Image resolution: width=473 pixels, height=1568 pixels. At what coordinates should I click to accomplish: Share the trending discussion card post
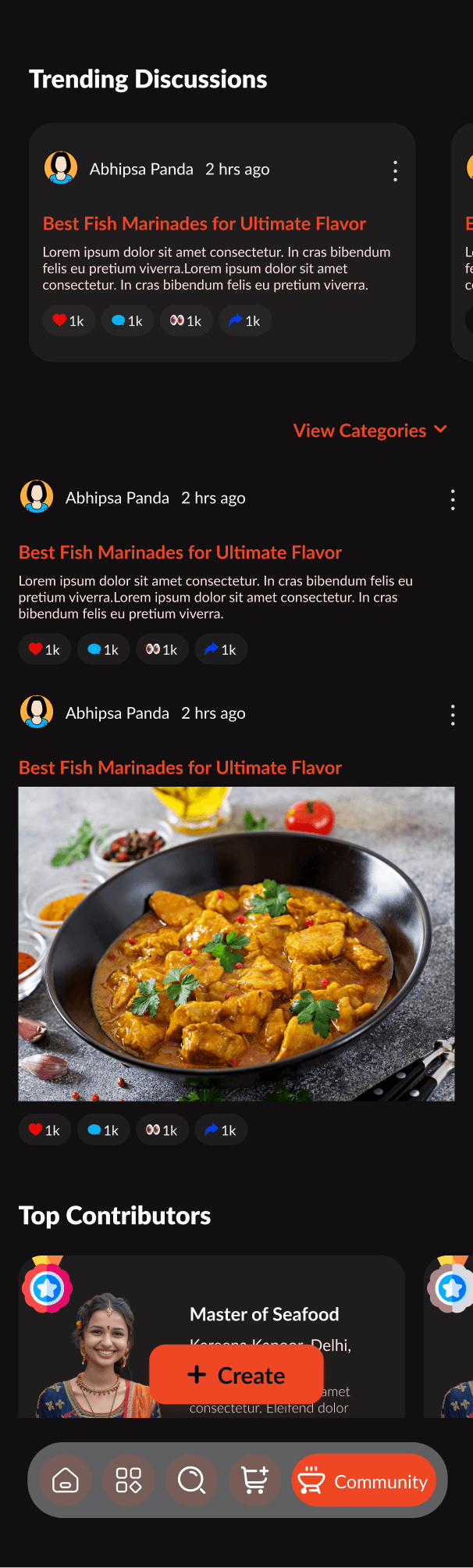[x=245, y=321]
